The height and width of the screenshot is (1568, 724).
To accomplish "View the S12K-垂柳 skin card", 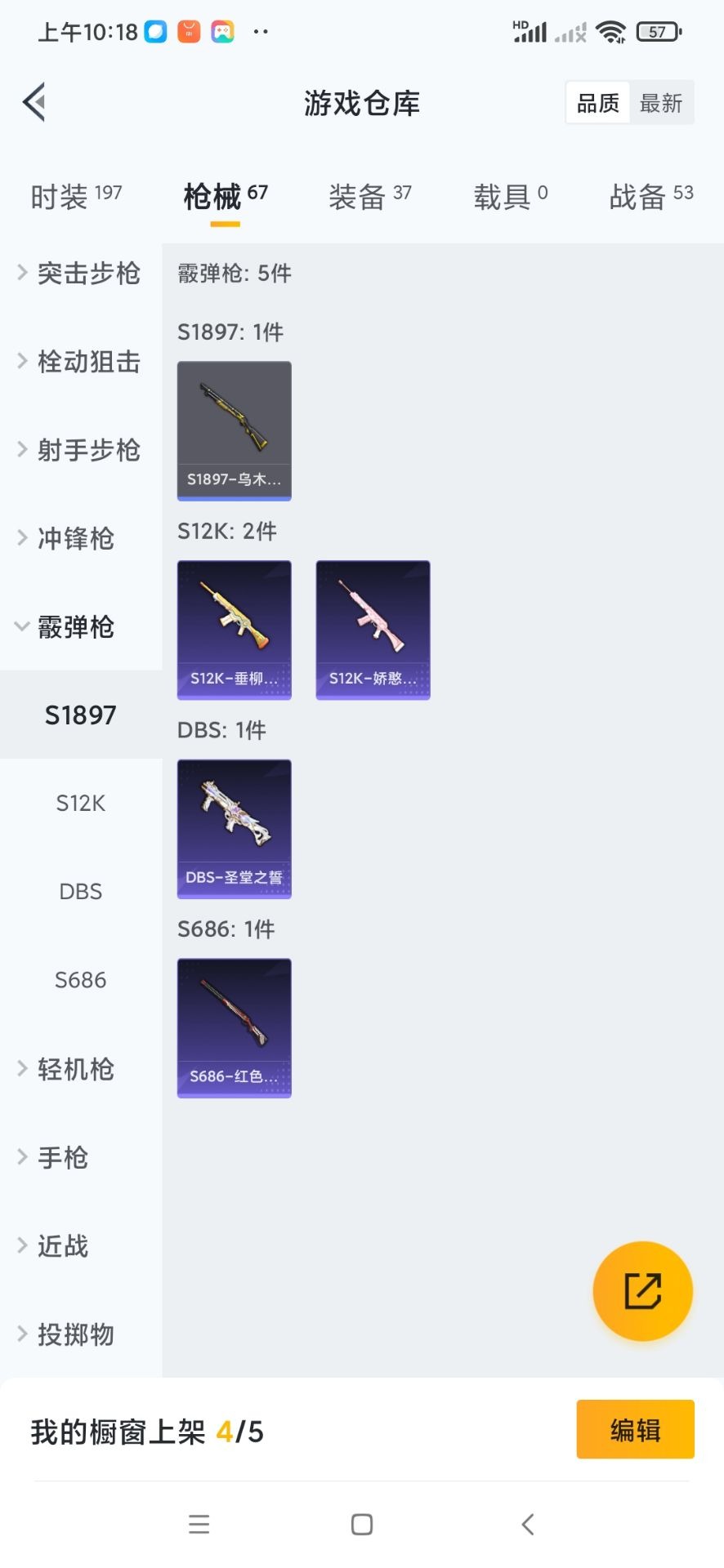I will click(x=235, y=630).
